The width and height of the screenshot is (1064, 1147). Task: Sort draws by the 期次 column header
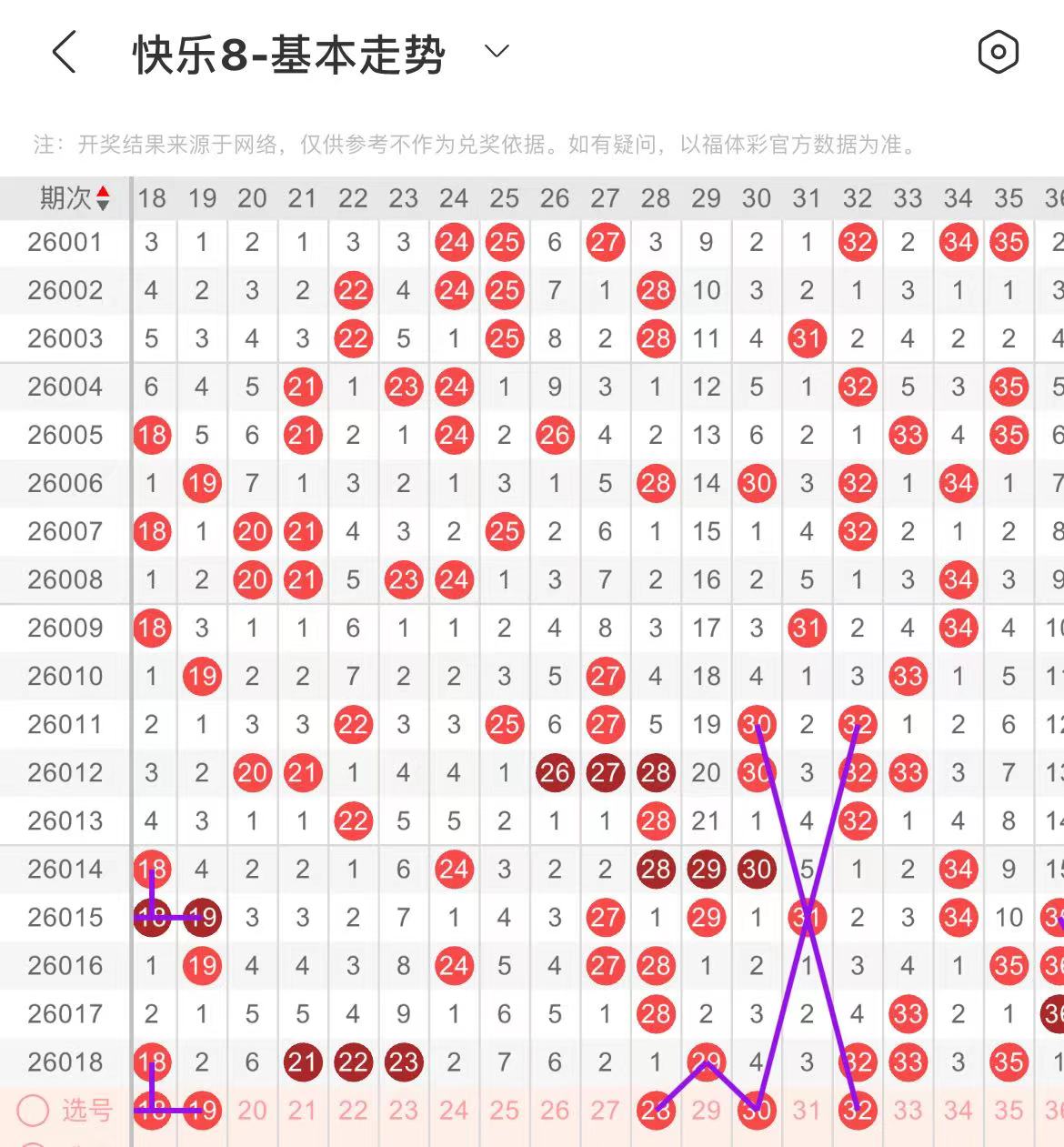[74, 197]
